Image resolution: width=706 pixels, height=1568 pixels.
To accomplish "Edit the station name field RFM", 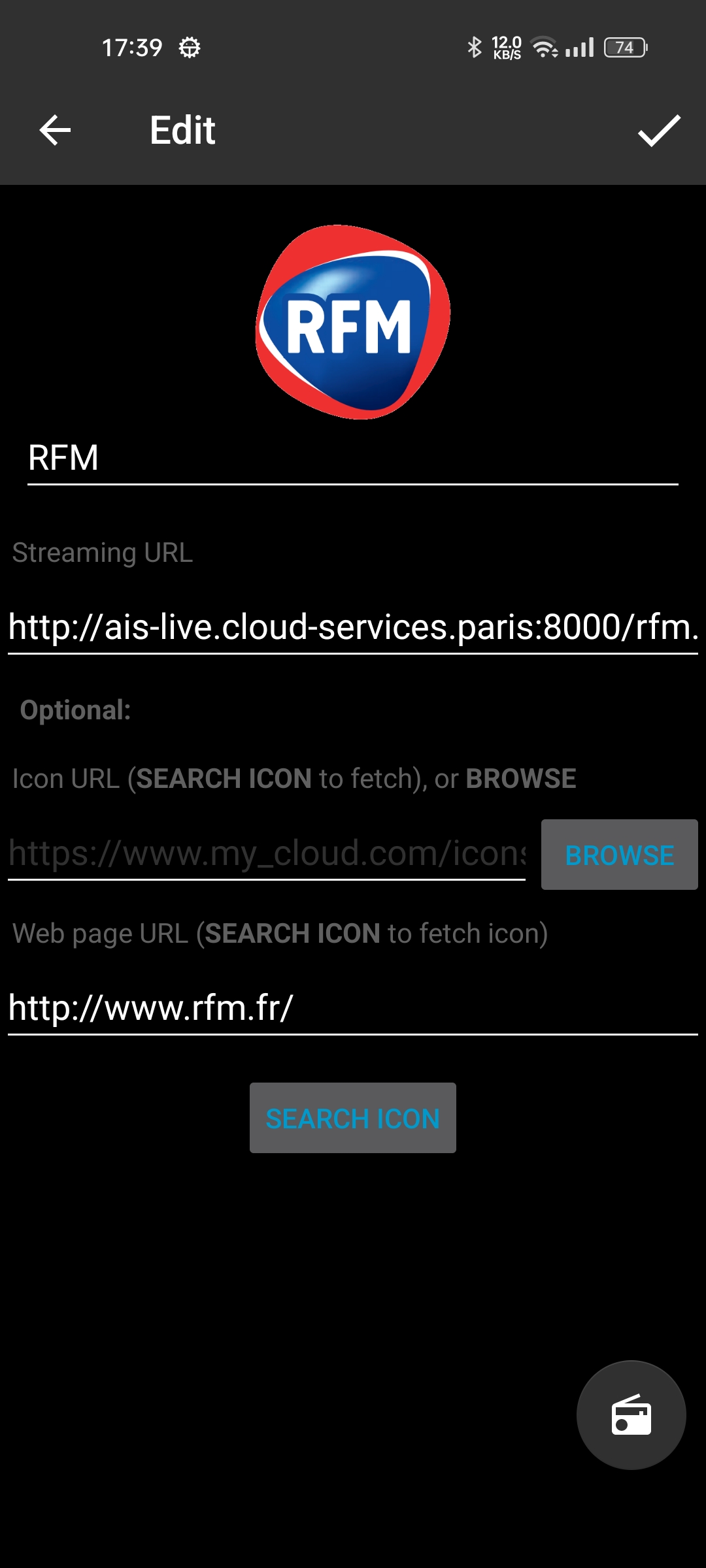I will pos(352,458).
